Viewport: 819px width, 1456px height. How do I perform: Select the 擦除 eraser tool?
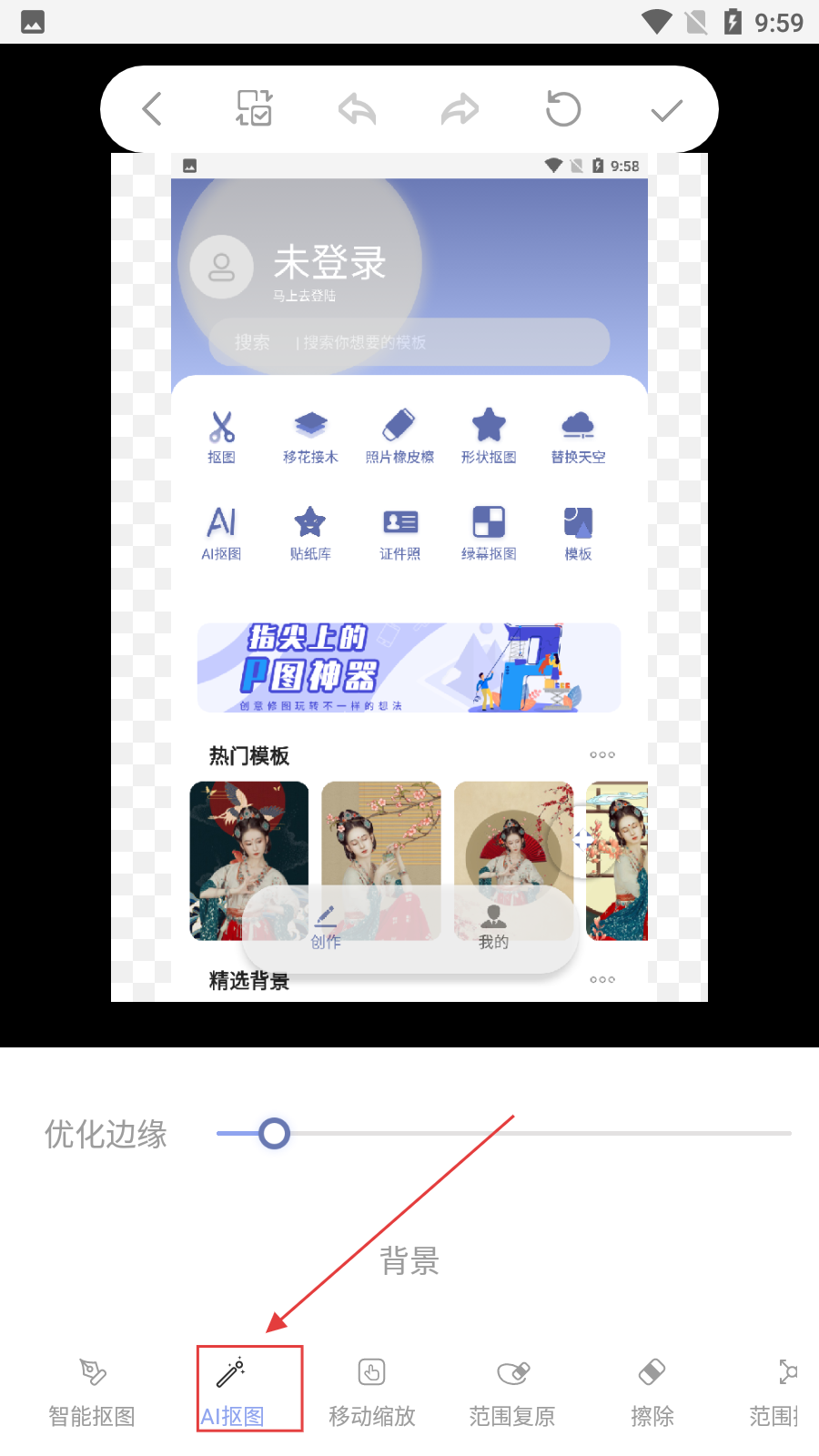coord(652,1390)
